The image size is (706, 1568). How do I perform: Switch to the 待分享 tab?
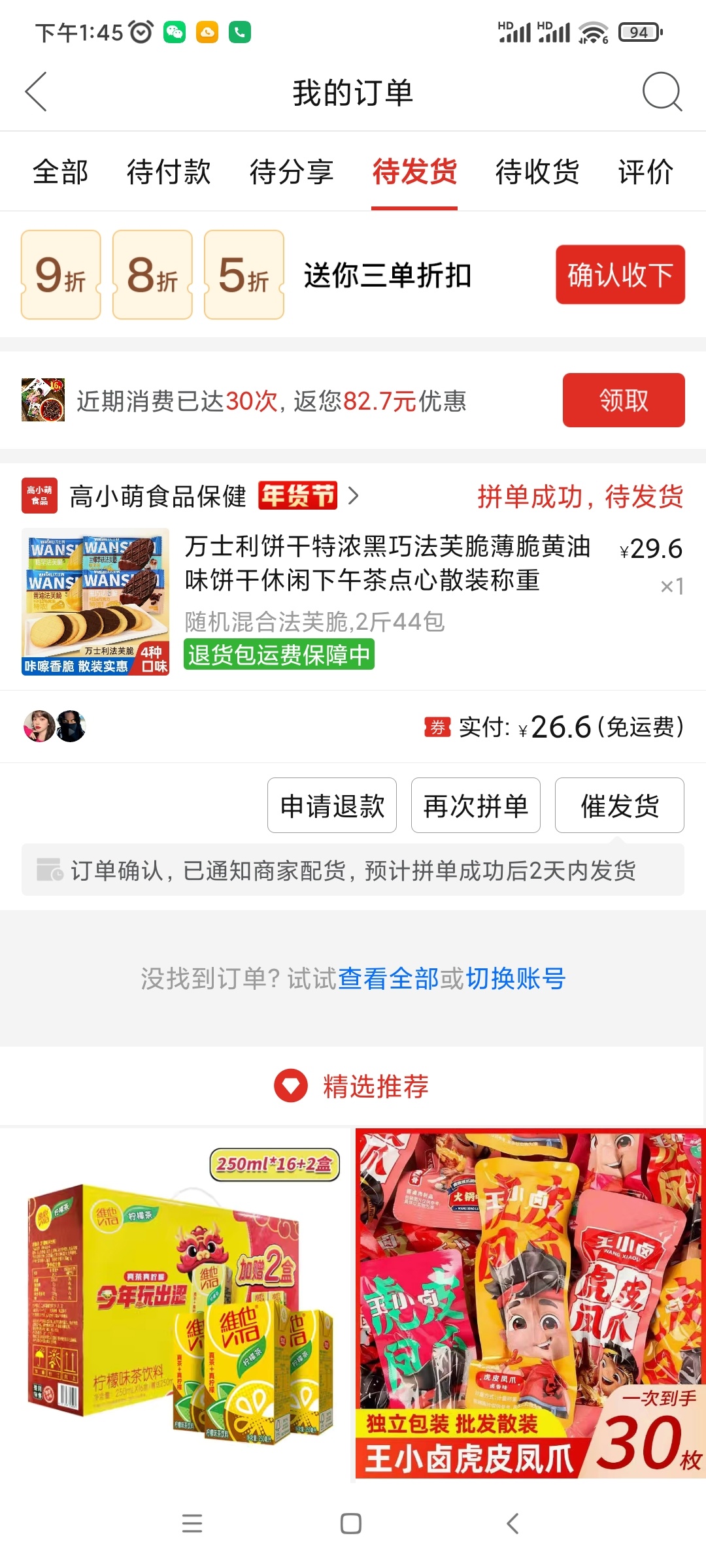pyautogui.click(x=292, y=172)
